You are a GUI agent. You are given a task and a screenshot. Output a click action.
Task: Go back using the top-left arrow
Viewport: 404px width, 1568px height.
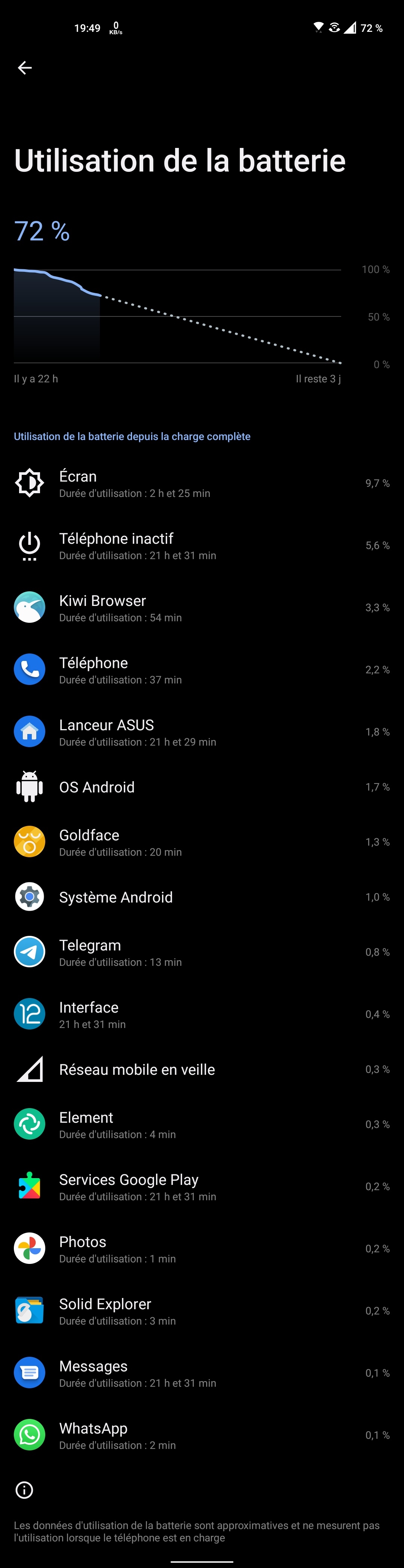pos(25,67)
